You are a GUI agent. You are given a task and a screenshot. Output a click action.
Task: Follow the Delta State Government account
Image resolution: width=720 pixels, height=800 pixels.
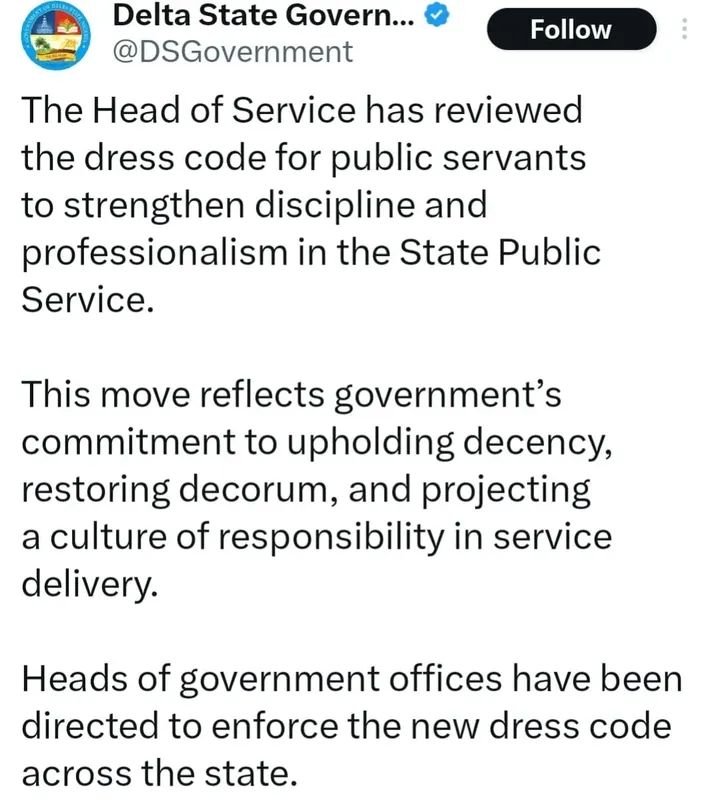(571, 29)
